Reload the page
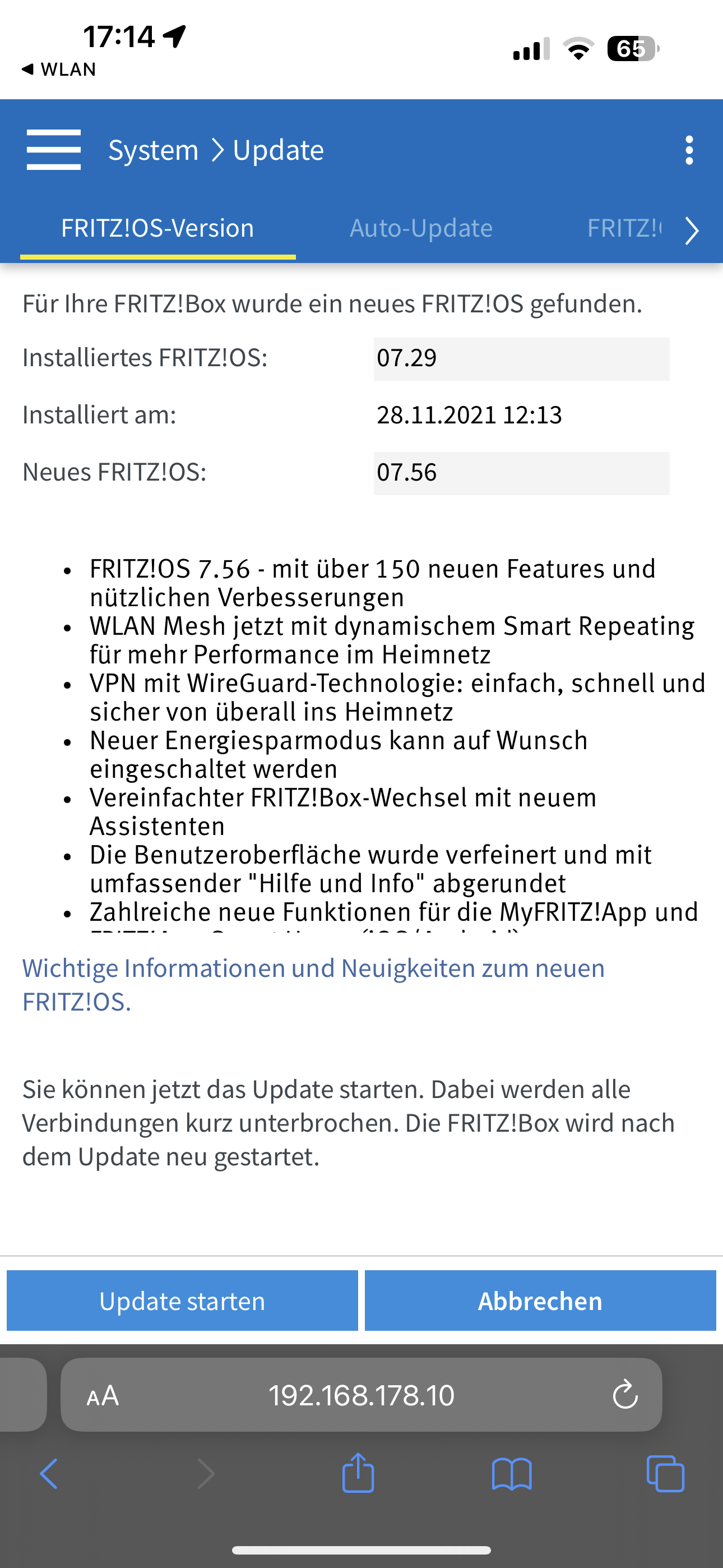Viewport: 723px width, 1568px height. point(624,1395)
